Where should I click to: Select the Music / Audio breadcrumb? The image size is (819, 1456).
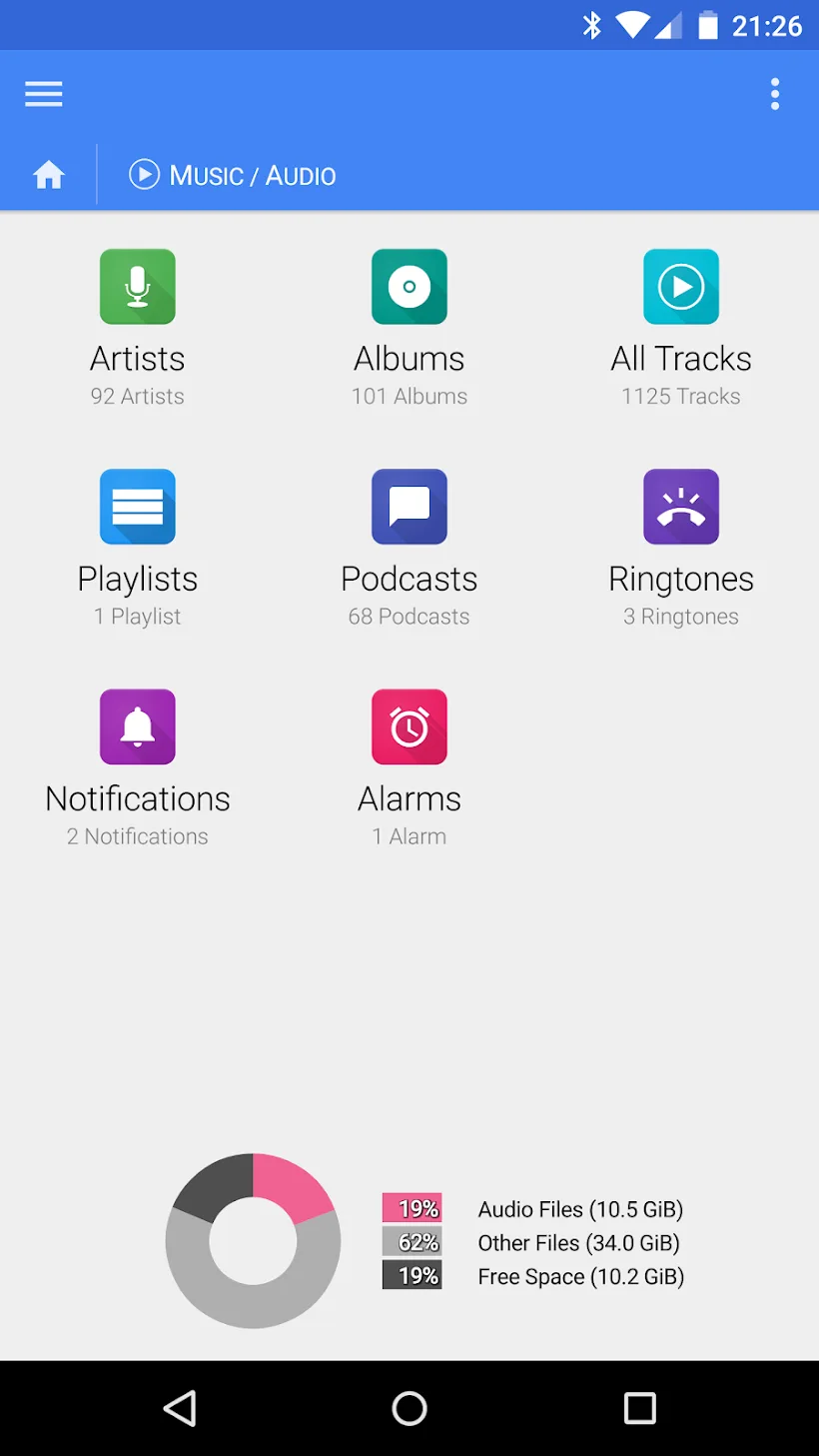233,176
